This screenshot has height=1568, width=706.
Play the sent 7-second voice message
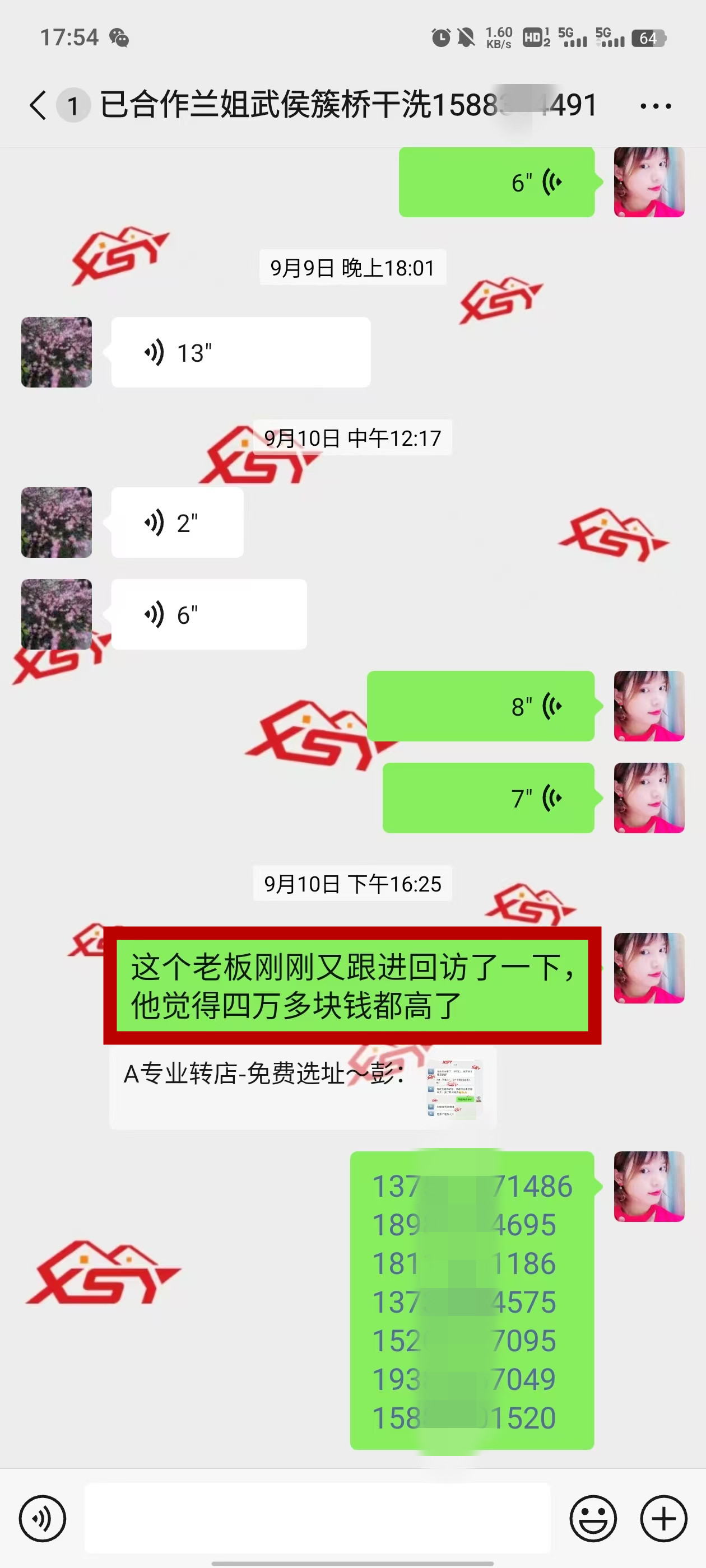tap(489, 798)
